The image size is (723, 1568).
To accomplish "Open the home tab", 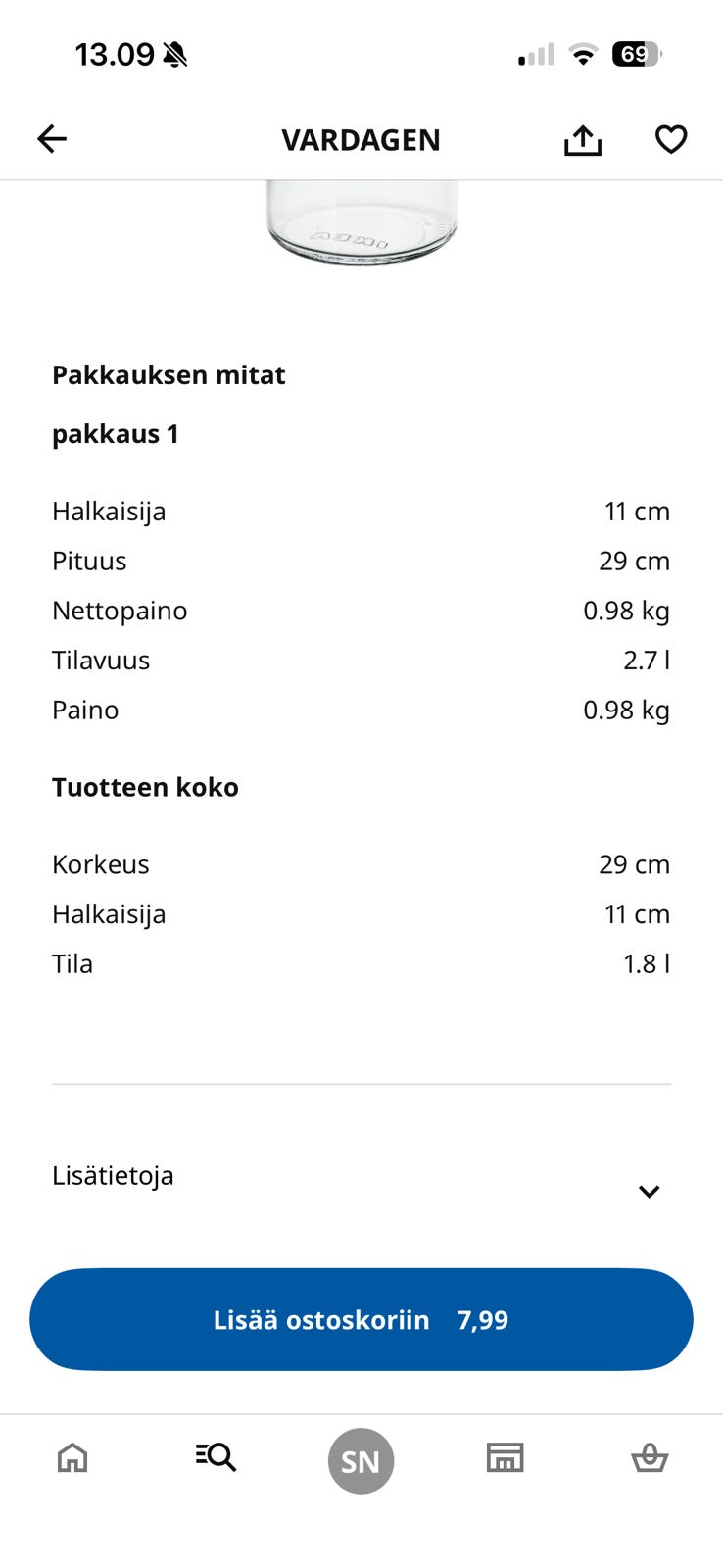I will coord(72,1458).
